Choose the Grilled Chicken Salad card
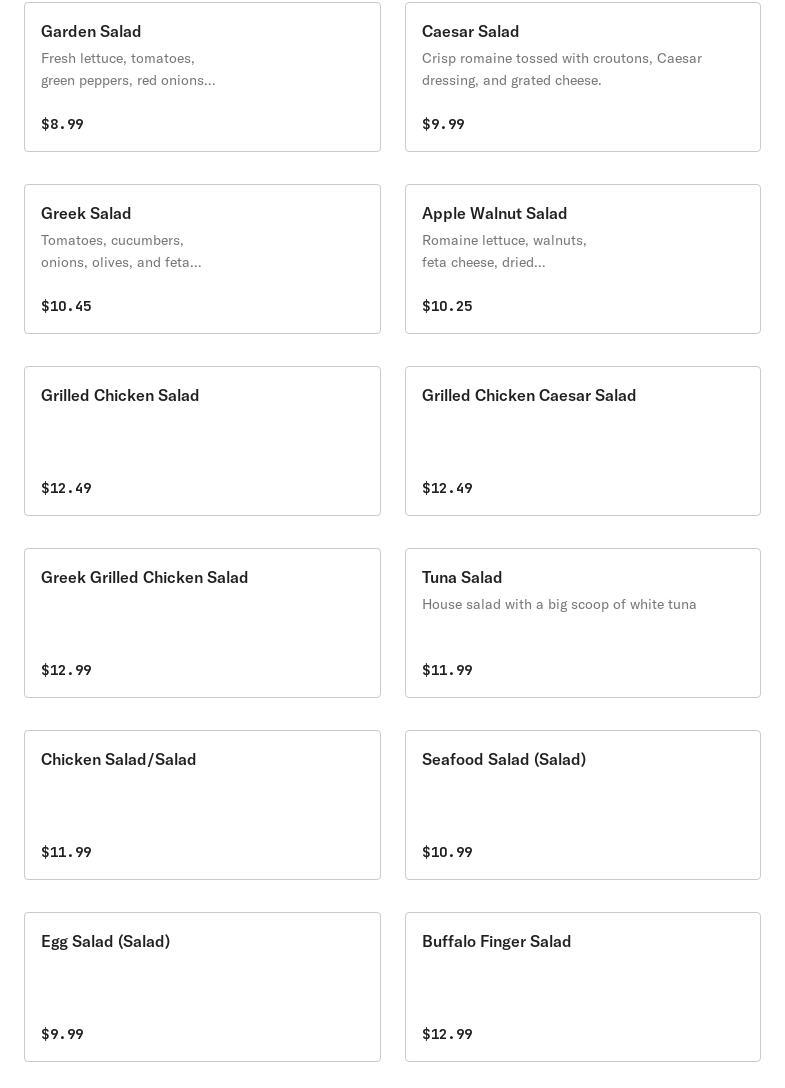The image size is (785, 1088). (x=202, y=441)
